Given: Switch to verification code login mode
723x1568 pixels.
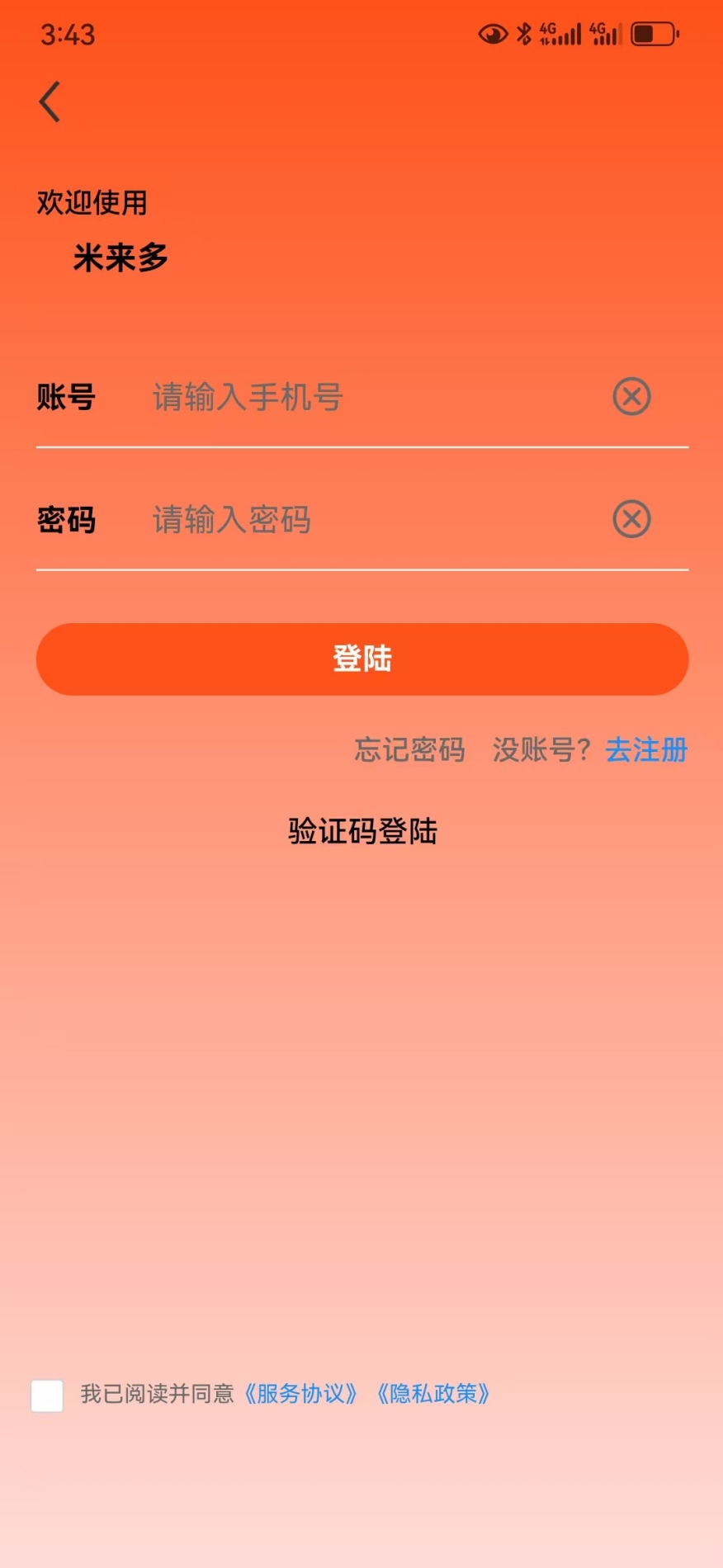Looking at the screenshot, I should [363, 831].
